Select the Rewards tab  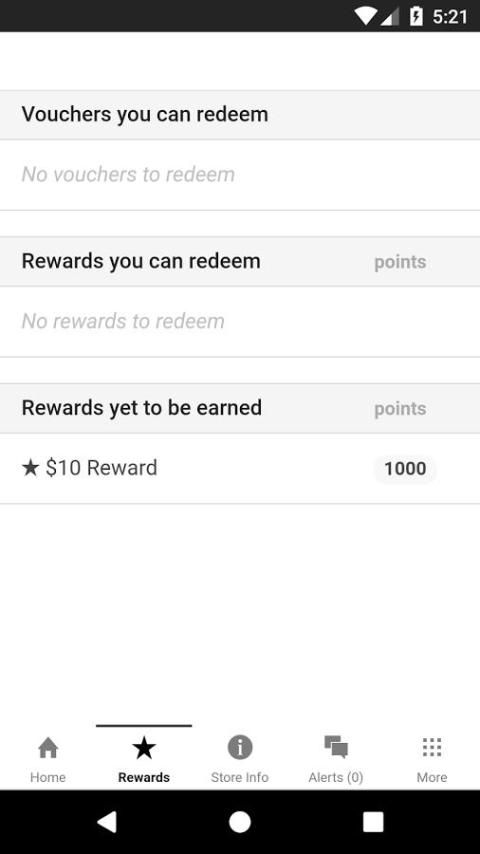click(144, 759)
